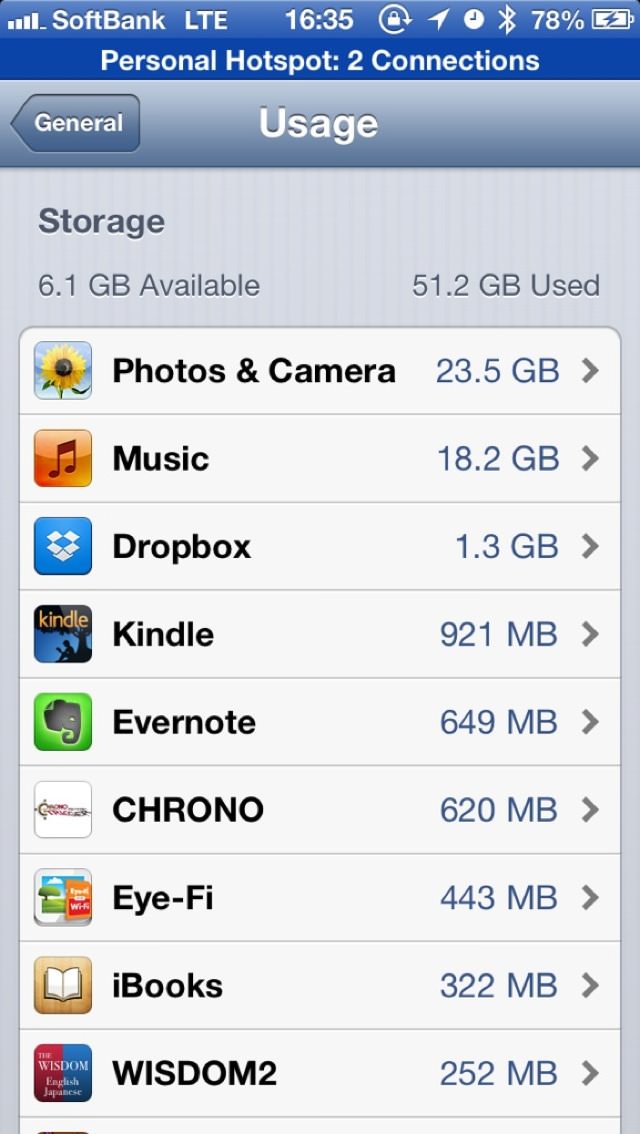640x1134 pixels.
Task: Open CHRONO app storage info
Action: point(320,810)
